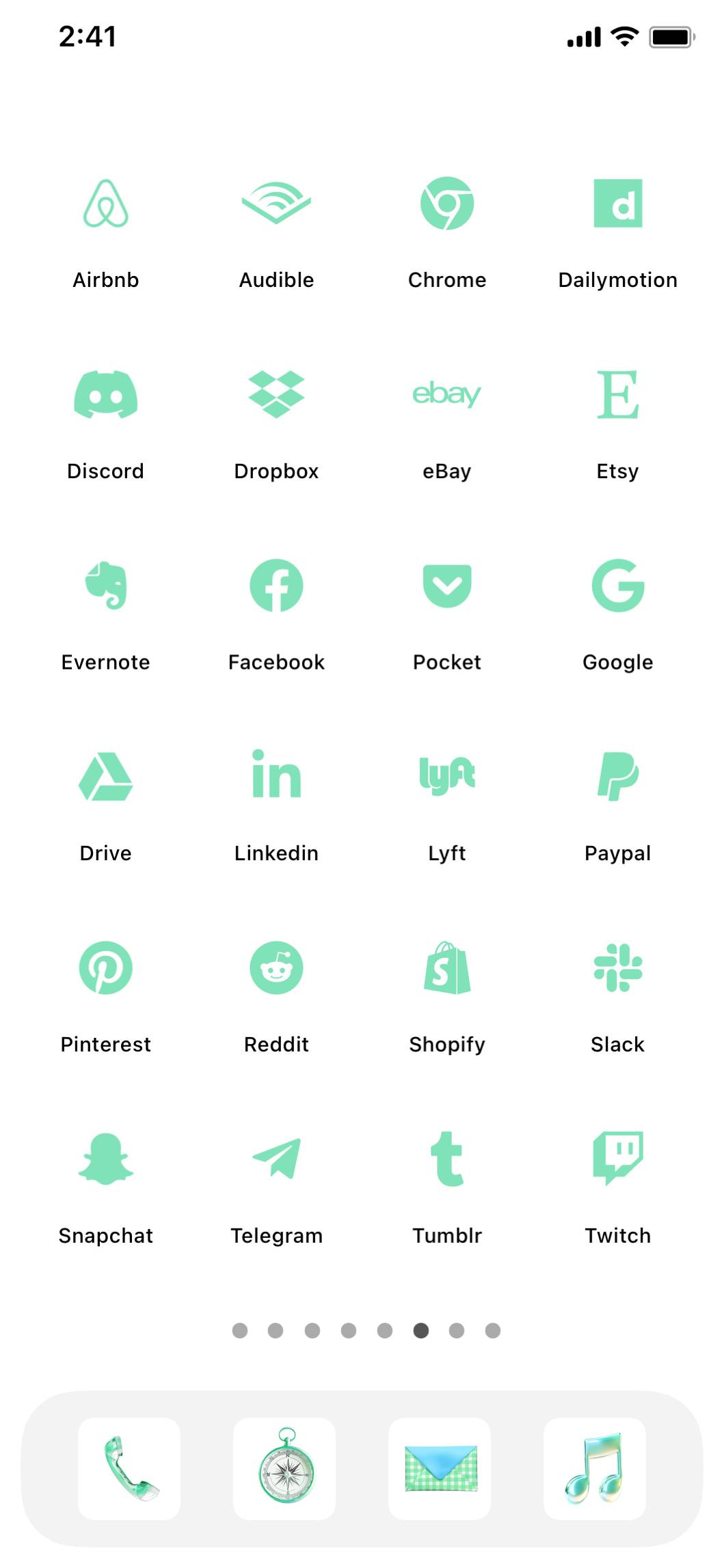This screenshot has height=1568, width=724.
Task: Open the Twitch app
Action: (x=617, y=1159)
